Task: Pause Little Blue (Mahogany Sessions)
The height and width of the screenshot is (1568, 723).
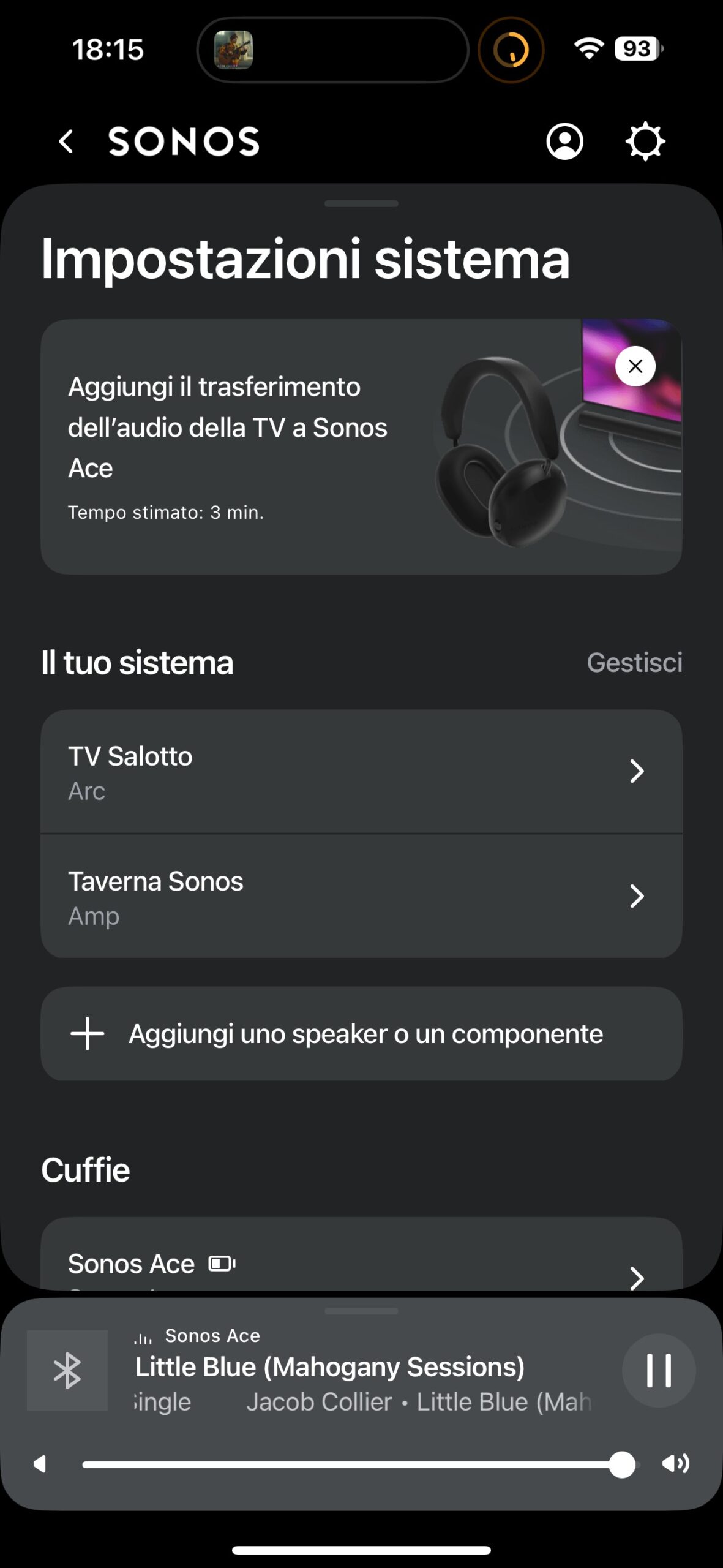Action: point(659,1370)
